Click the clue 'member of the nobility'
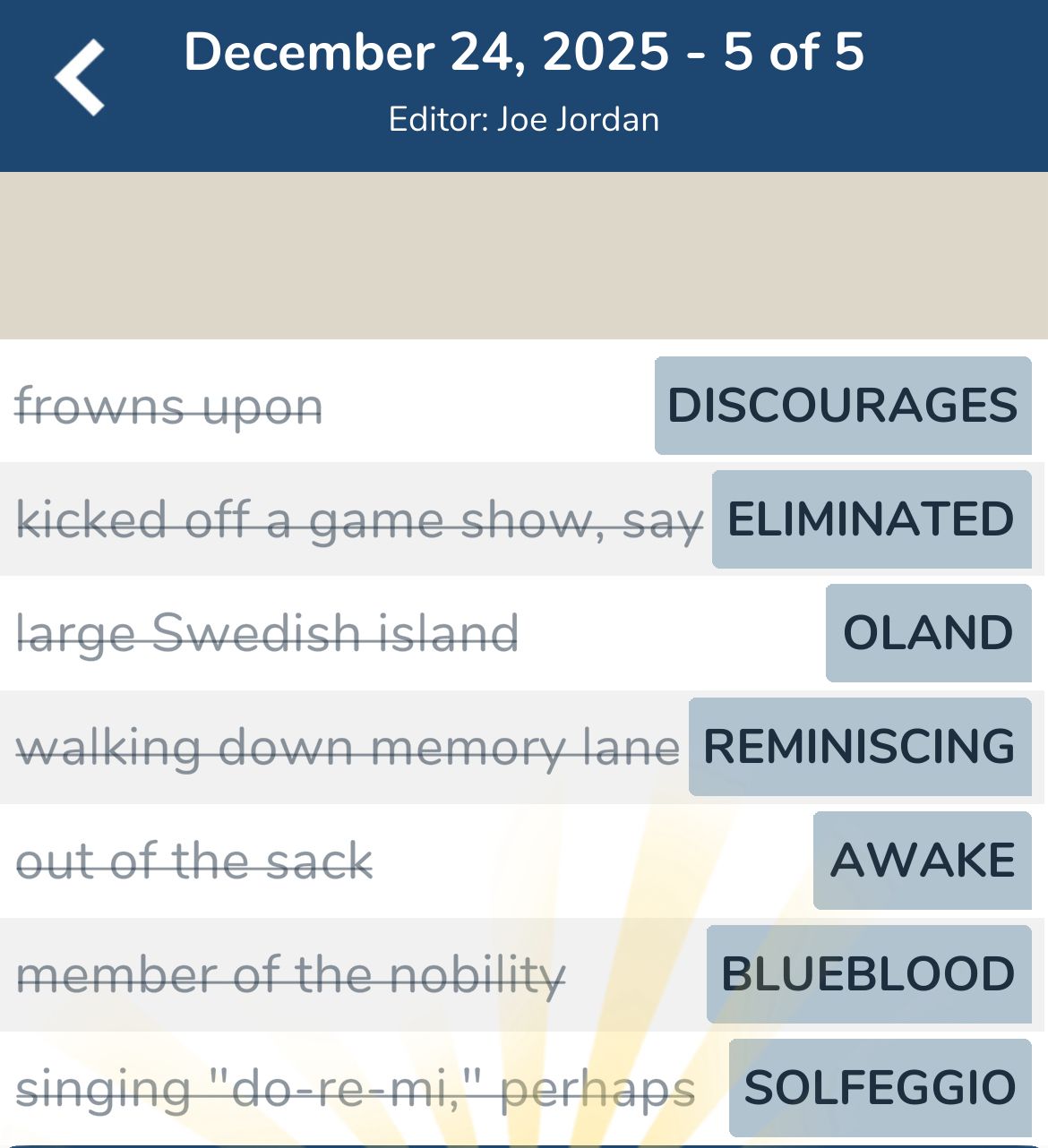 tap(293, 974)
